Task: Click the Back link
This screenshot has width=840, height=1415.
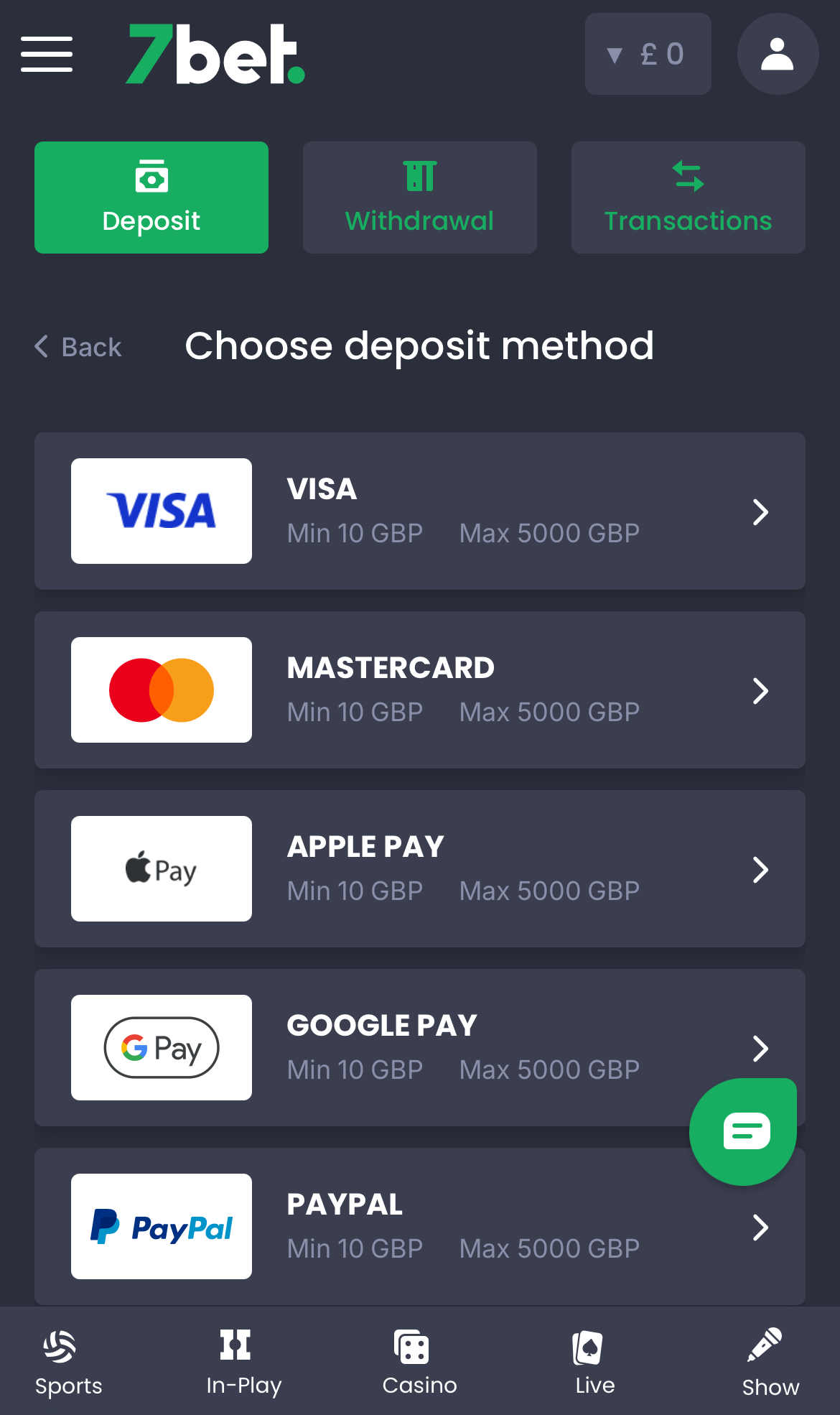Action: (78, 347)
